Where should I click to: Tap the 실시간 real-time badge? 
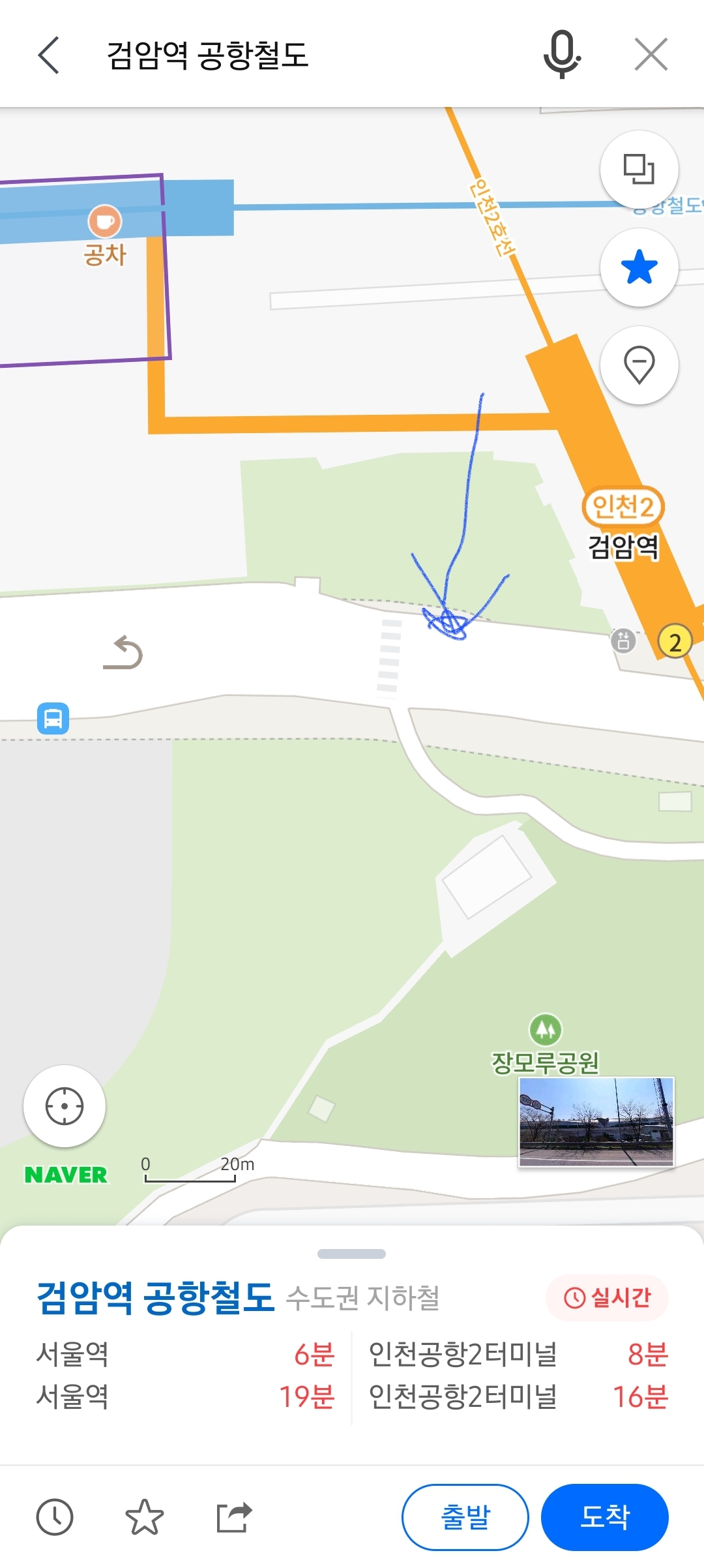tap(607, 1297)
